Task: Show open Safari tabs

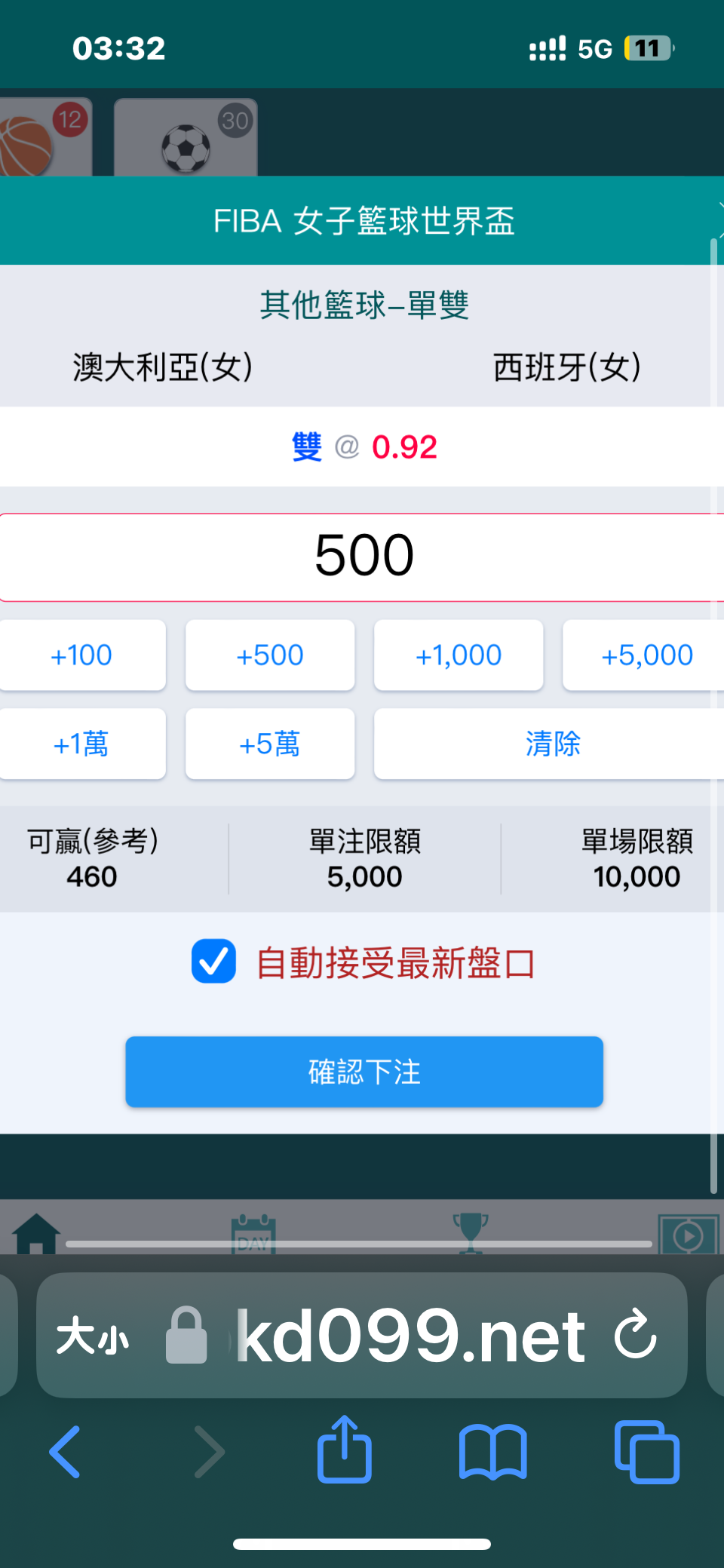Action: (647, 1452)
